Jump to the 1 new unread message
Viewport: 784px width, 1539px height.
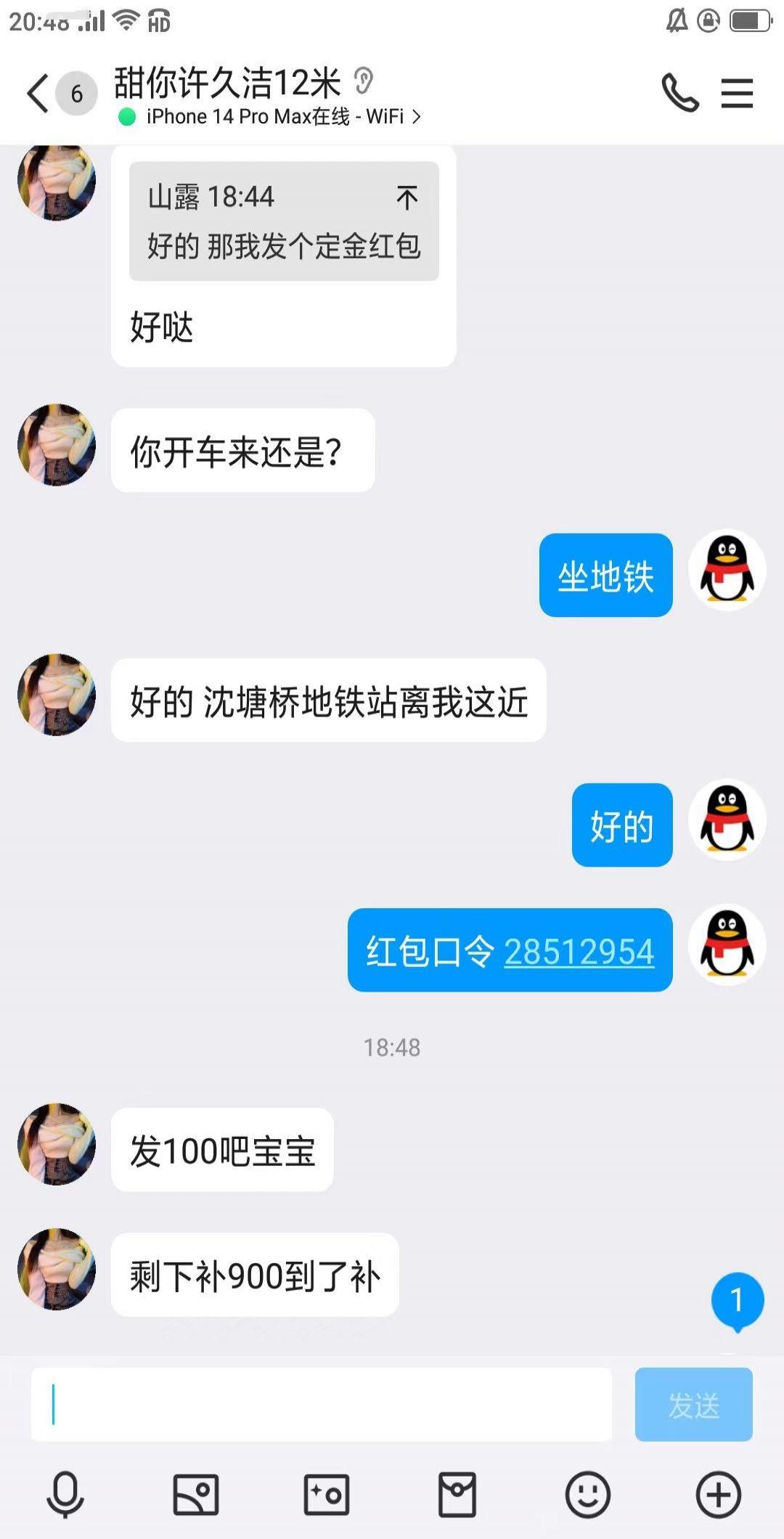click(737, 1301)
